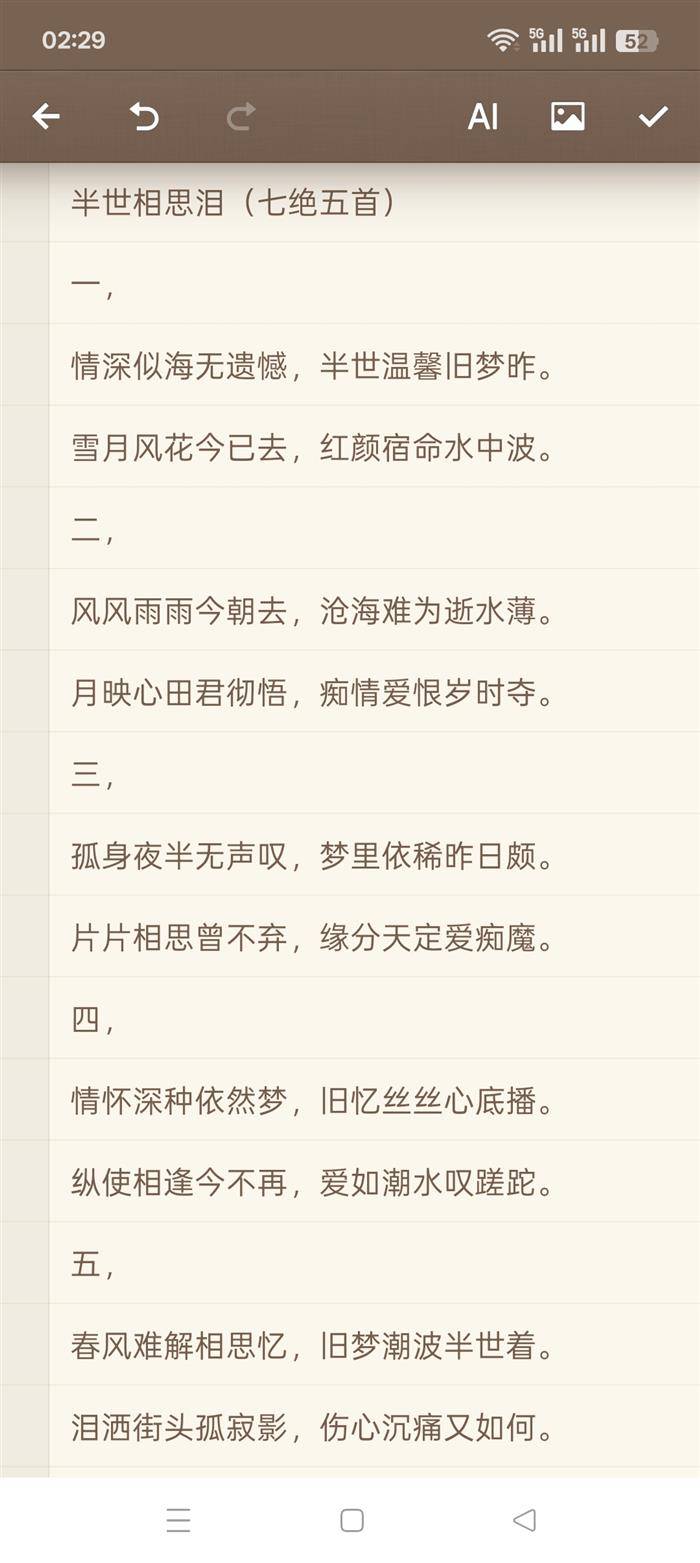
Task: Save the note with the checkmark
Action: 653,117
